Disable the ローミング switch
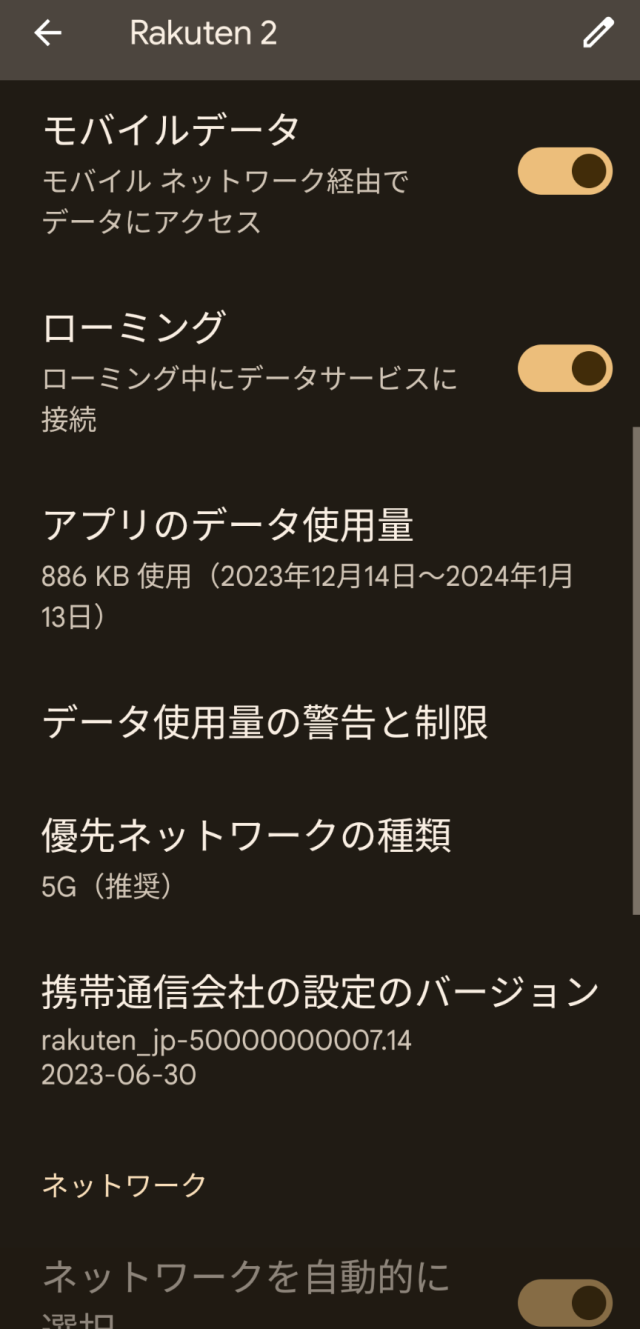The width and height of the screenshot is (640, 1329). (x=564, y=369)
